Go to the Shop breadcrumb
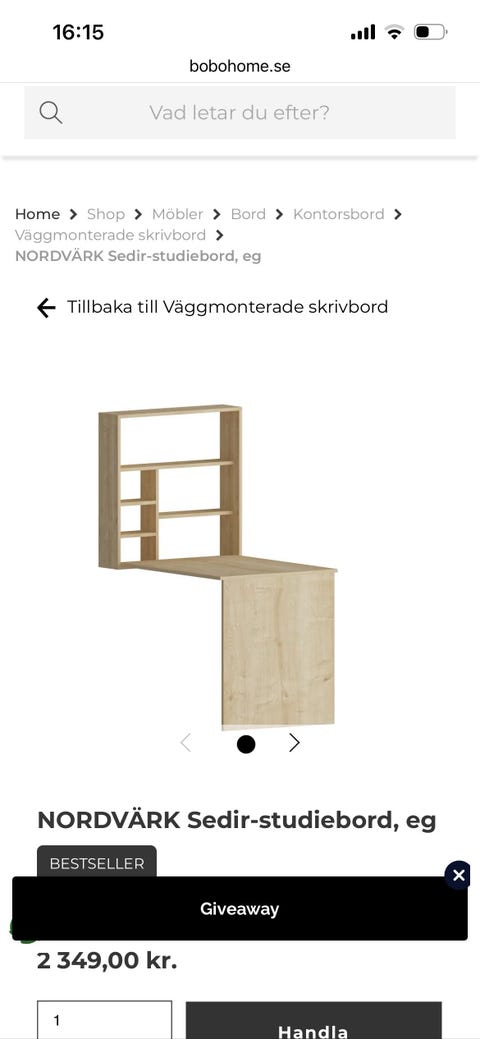This screenshot has width=480, height=1039. point(106,214)
